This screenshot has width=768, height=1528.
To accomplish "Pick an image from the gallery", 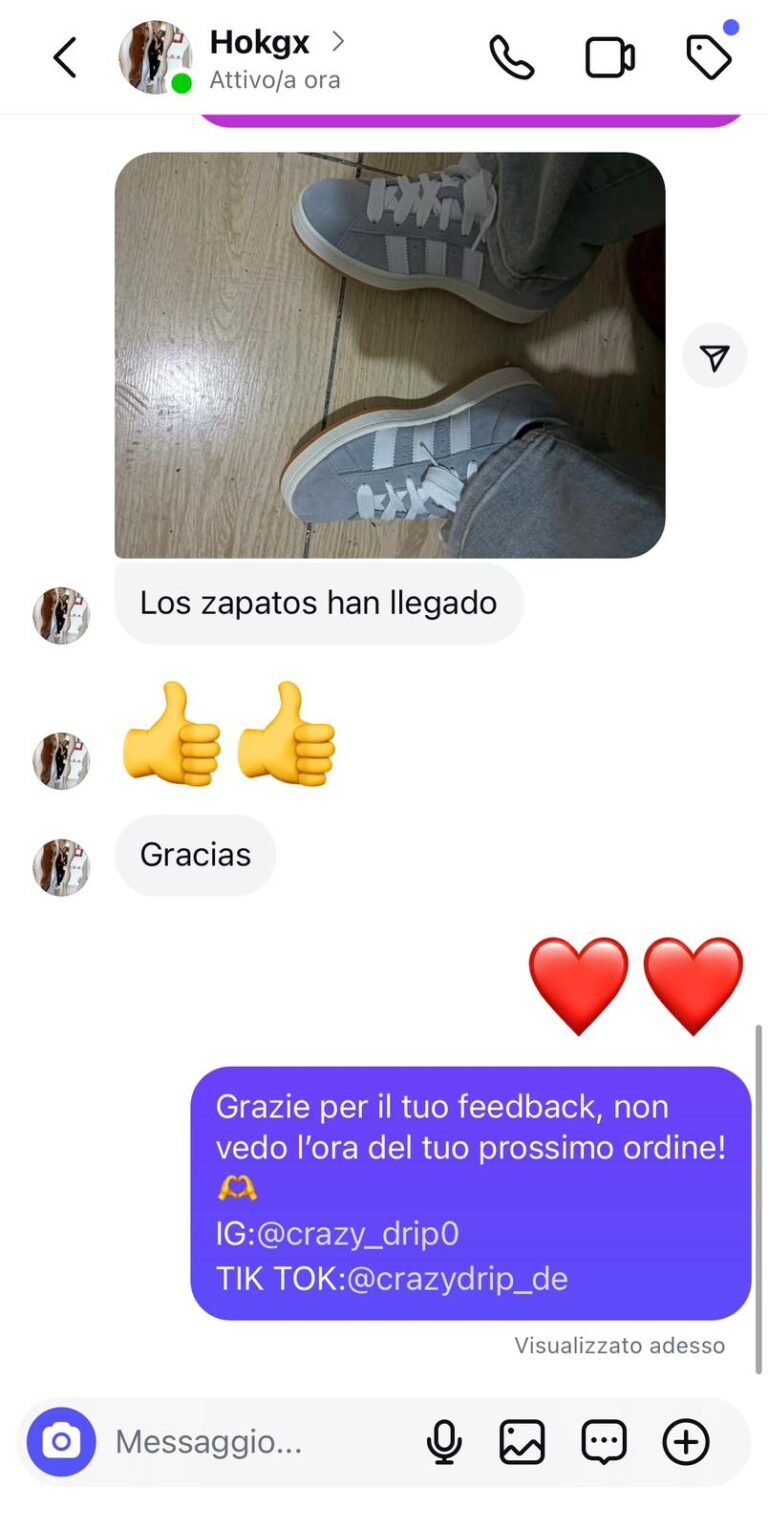I will click(522, 1442).
